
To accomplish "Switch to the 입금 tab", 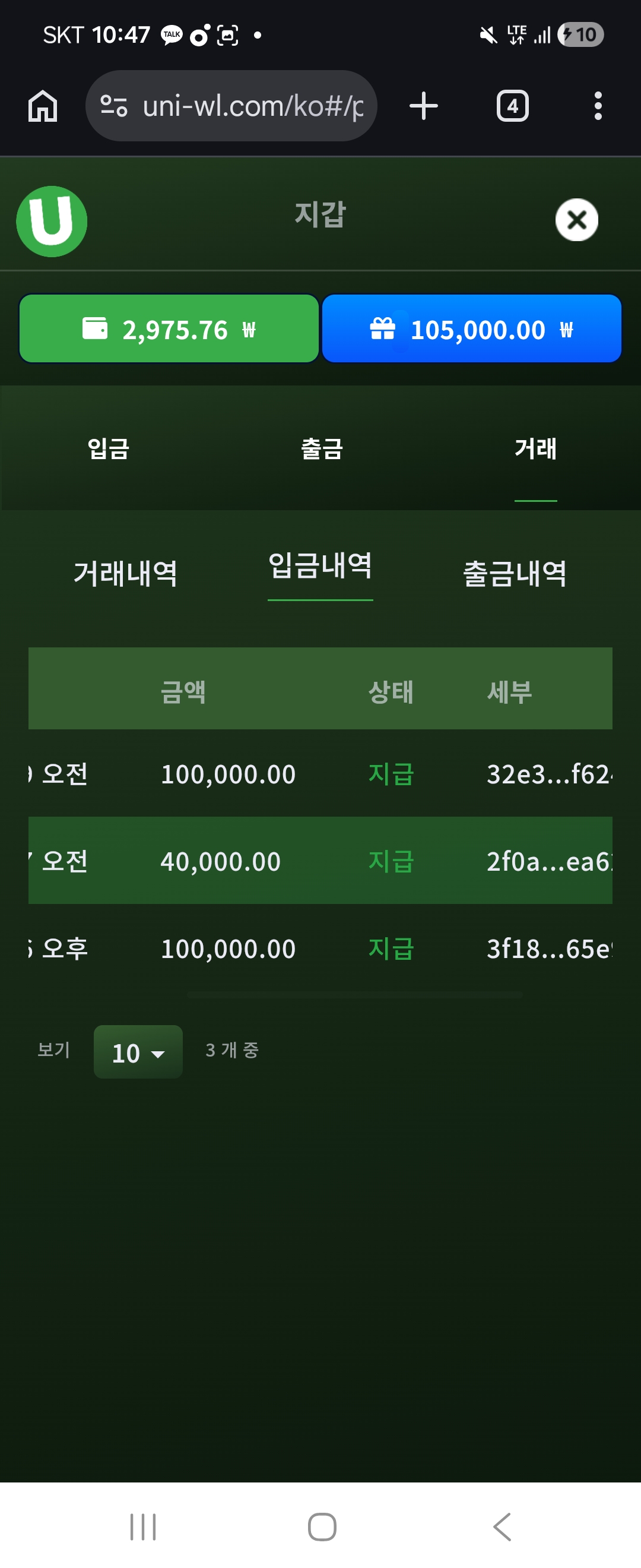I will 108,448.
